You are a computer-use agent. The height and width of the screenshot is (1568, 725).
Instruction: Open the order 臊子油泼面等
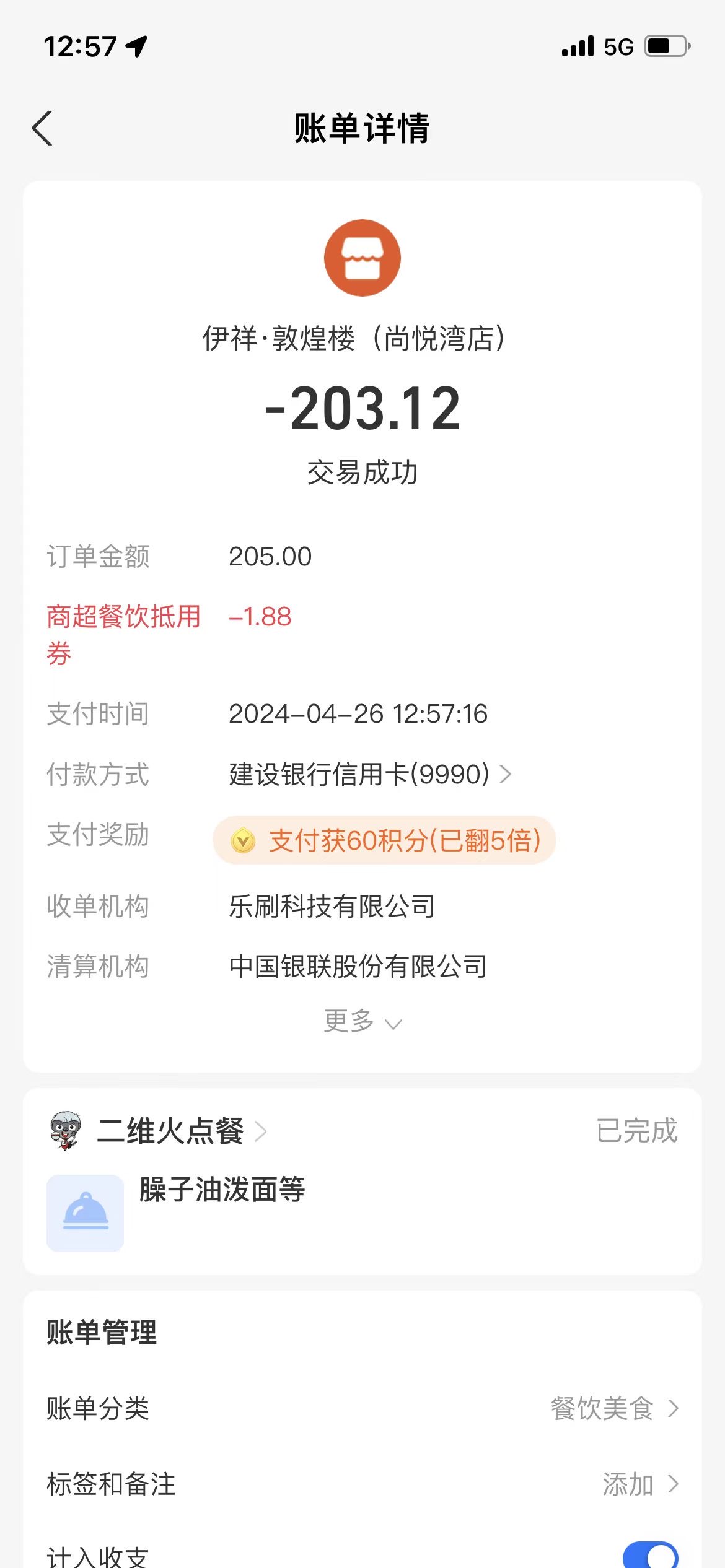click(362, 1213)
